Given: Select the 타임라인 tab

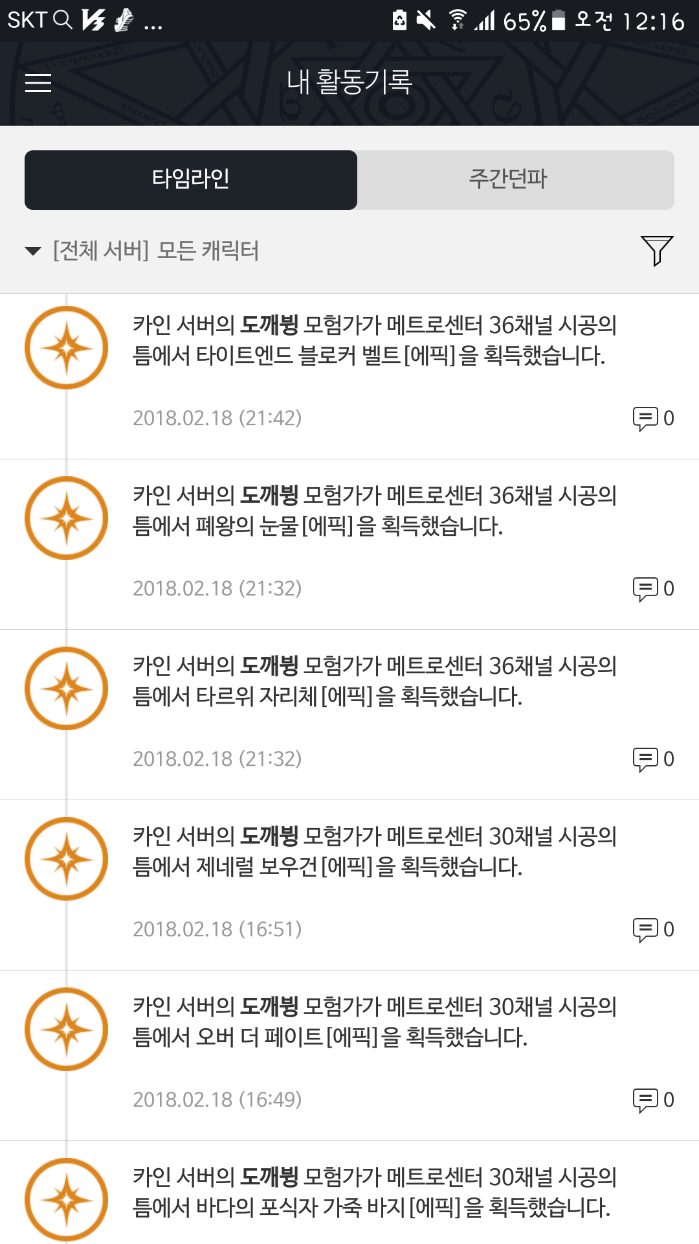Looking at the screenshot, I should 191,180.
